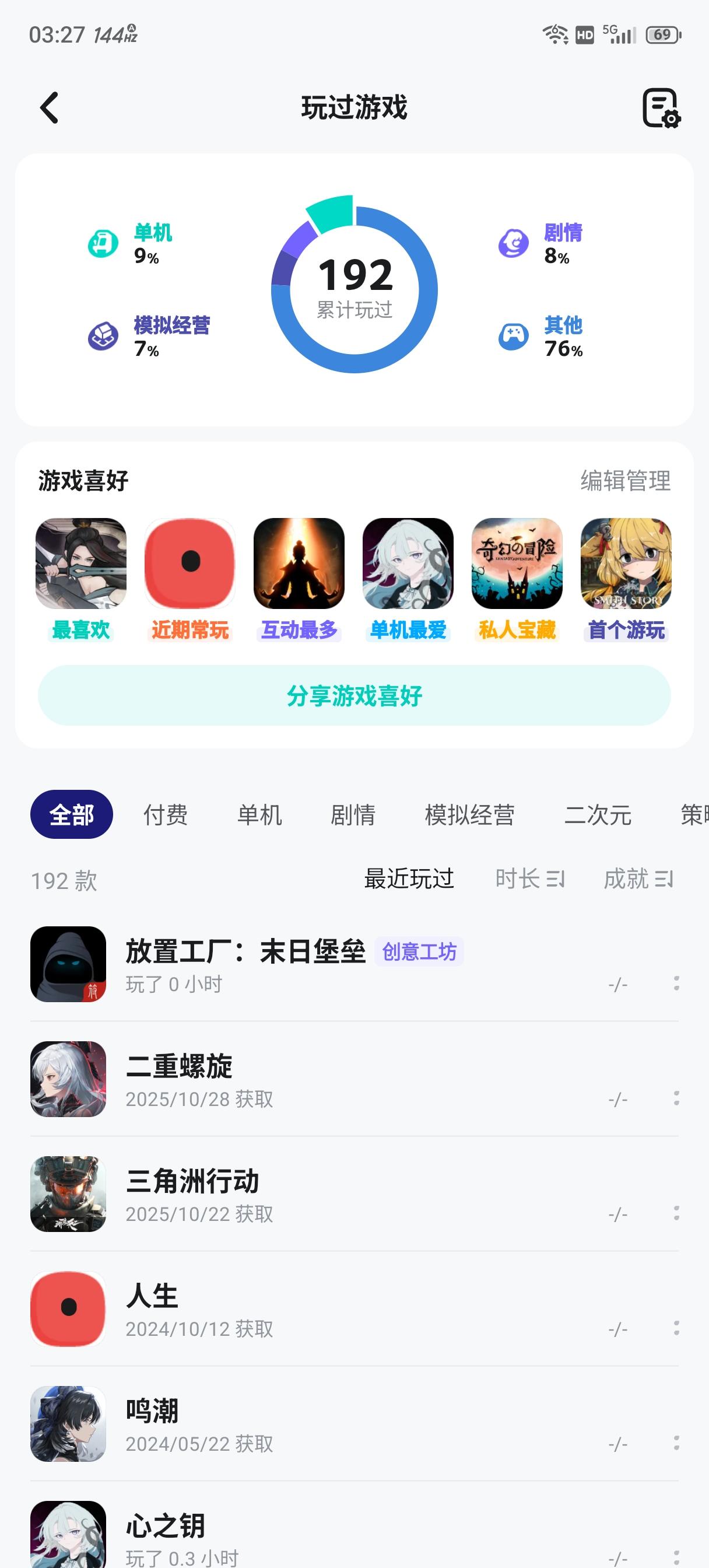
Task: Open 编辑管理 for game preferences
Action: (625, 482)
